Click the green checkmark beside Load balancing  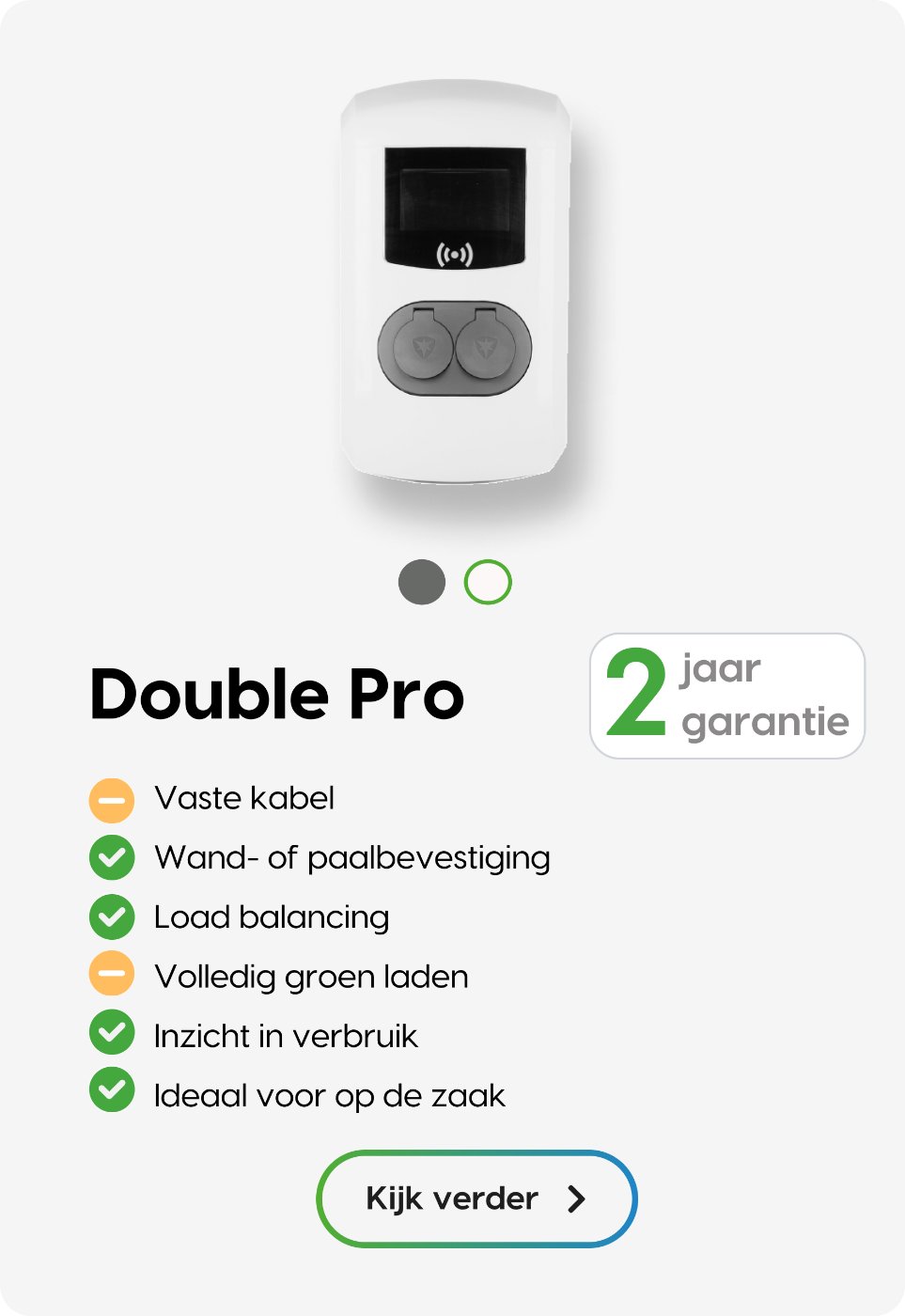(x=111, y=916)
